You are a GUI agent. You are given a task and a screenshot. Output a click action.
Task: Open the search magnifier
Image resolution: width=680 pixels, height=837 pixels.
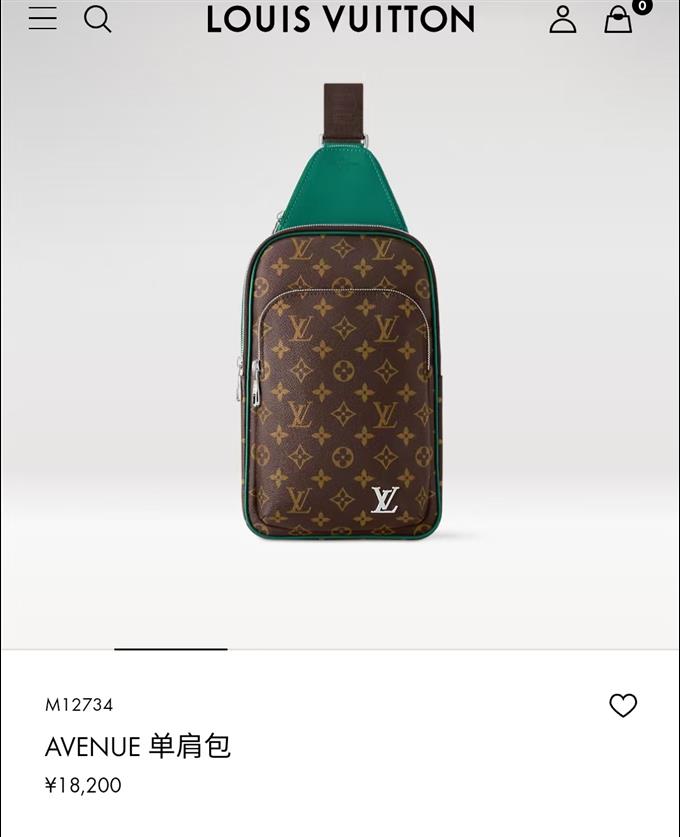[97, 19]
